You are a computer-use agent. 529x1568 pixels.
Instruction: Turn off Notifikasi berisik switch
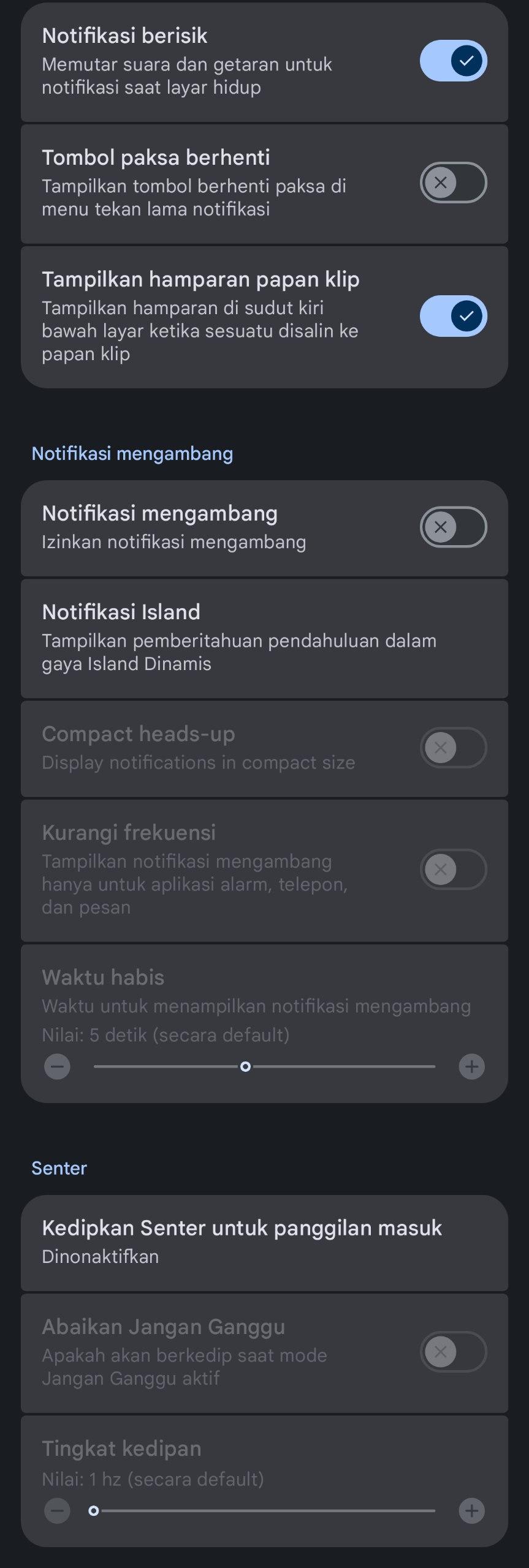(x=453, y=61)
